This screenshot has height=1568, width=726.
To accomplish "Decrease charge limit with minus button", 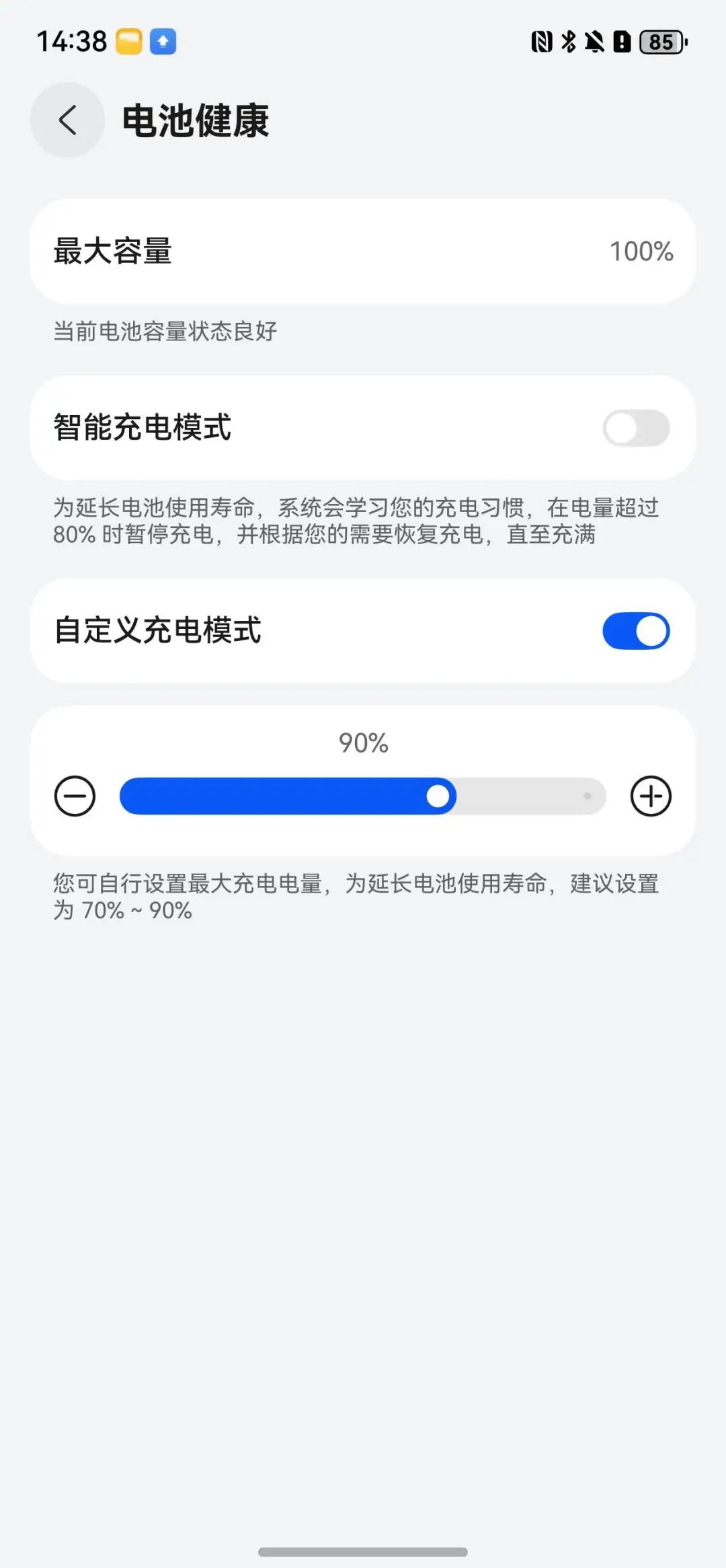I will coord(75,796).
